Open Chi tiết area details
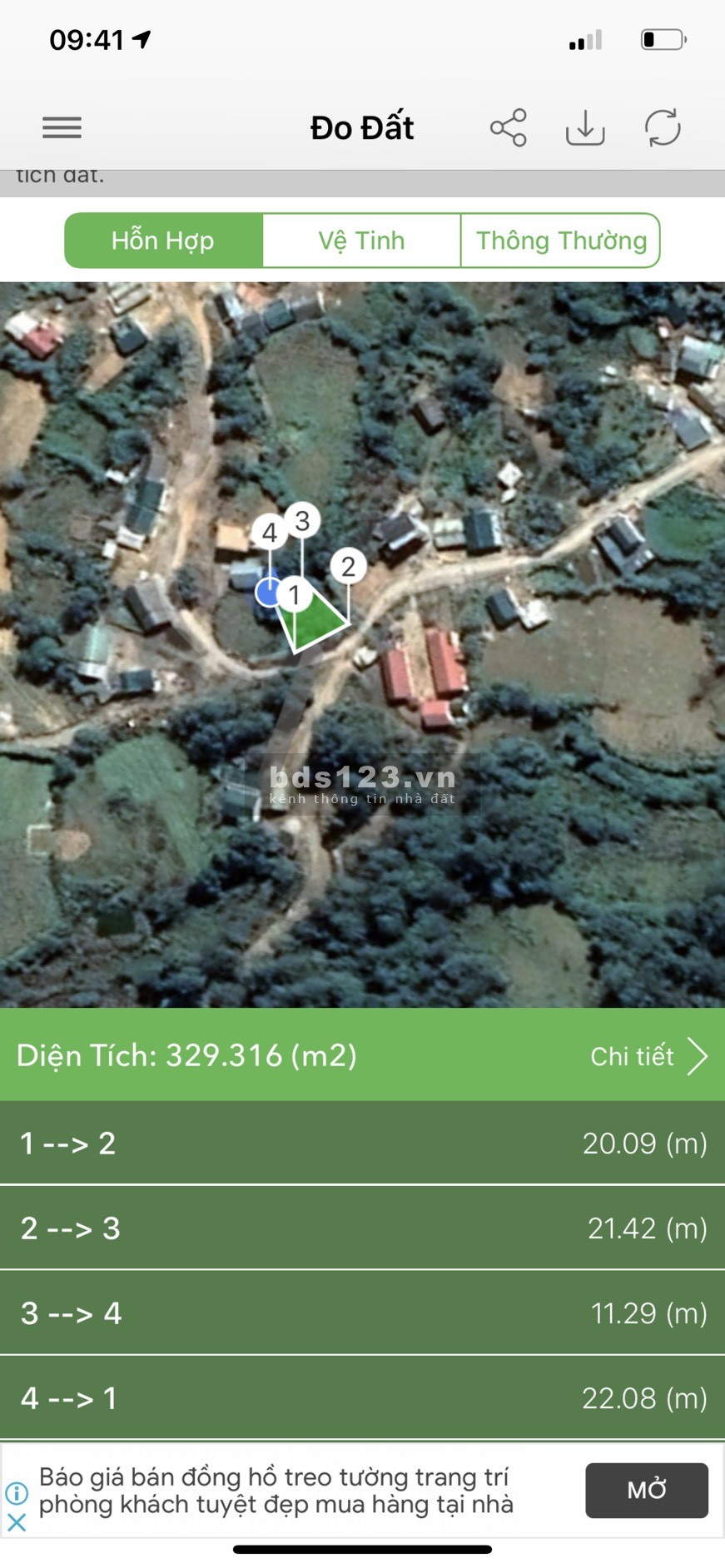Viewport: 725px width, 1568px height. click(648, 1056)
